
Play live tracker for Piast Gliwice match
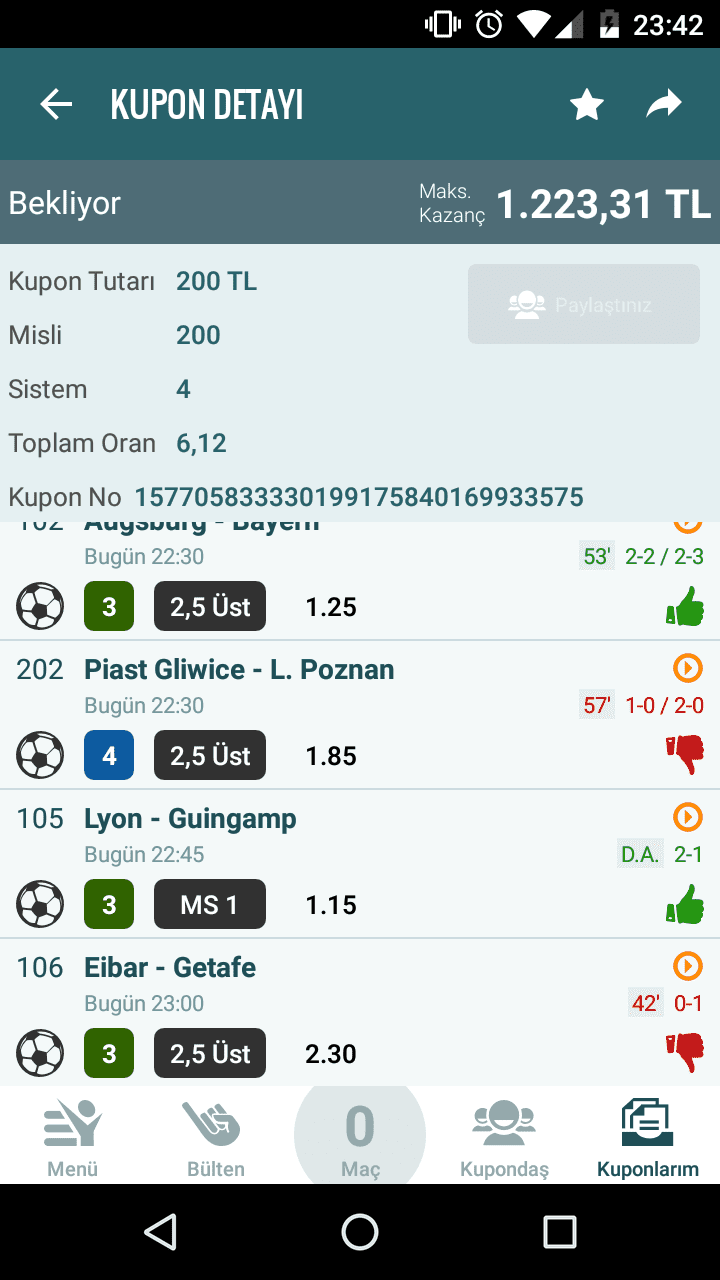(687, 668)
